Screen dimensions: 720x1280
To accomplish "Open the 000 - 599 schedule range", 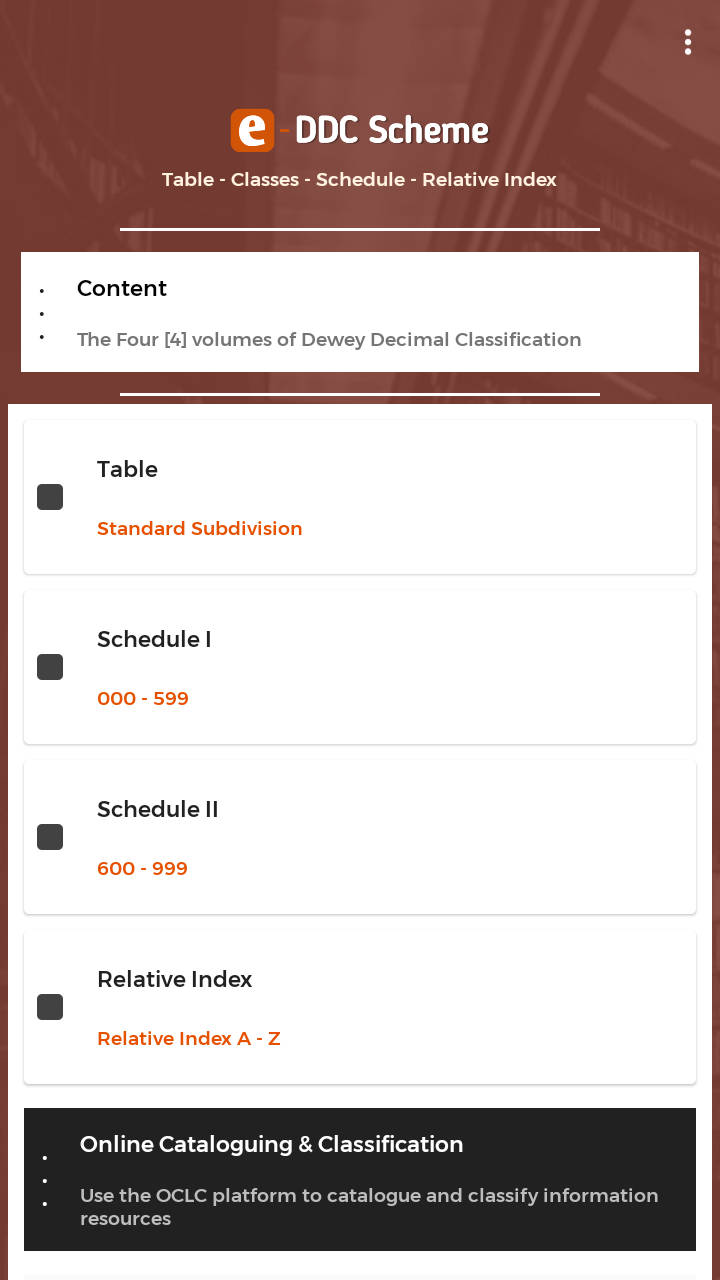I will [x=143, y=698].
